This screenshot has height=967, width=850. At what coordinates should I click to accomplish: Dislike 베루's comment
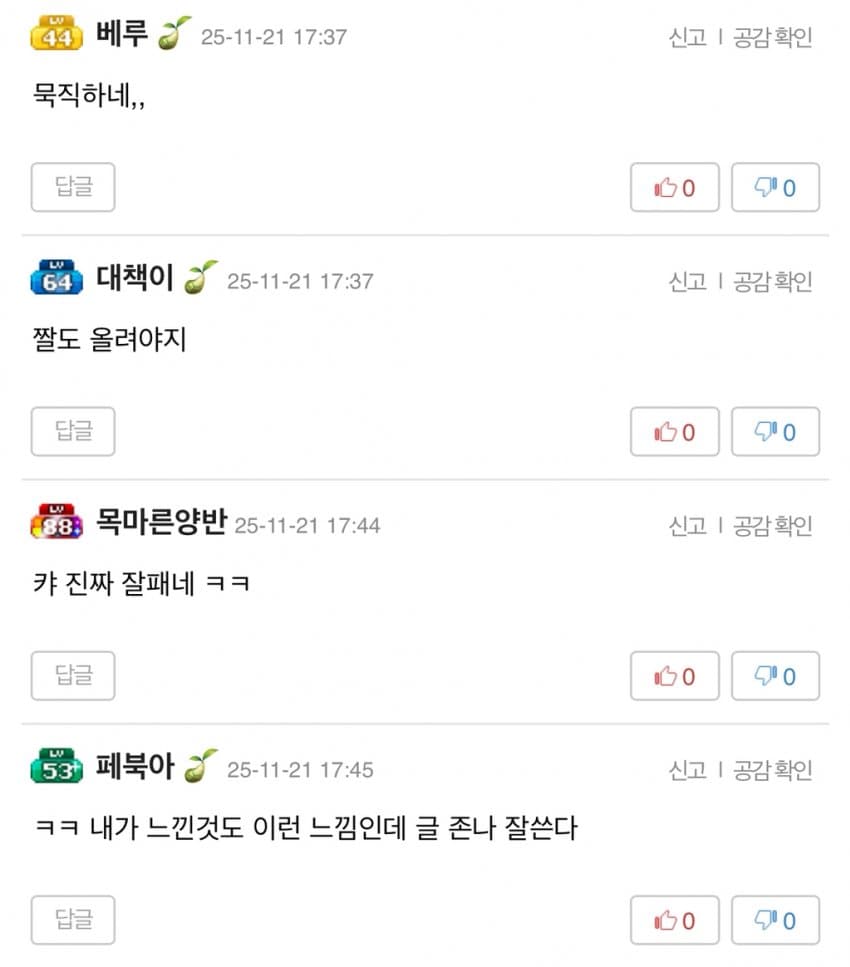(775, 187)
